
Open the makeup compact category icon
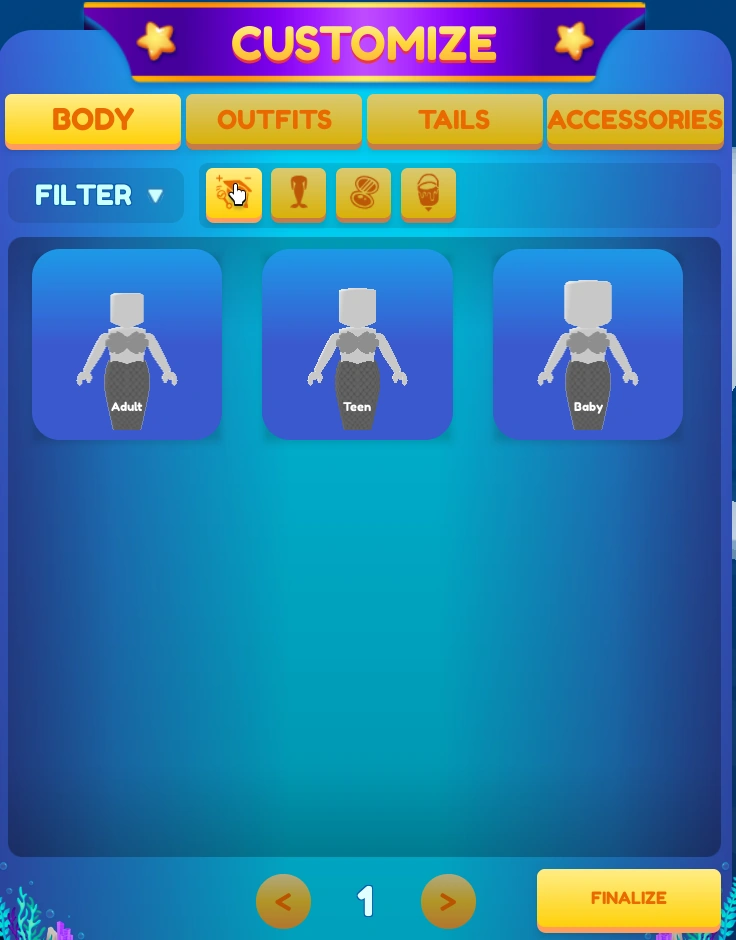coord(363,195)
